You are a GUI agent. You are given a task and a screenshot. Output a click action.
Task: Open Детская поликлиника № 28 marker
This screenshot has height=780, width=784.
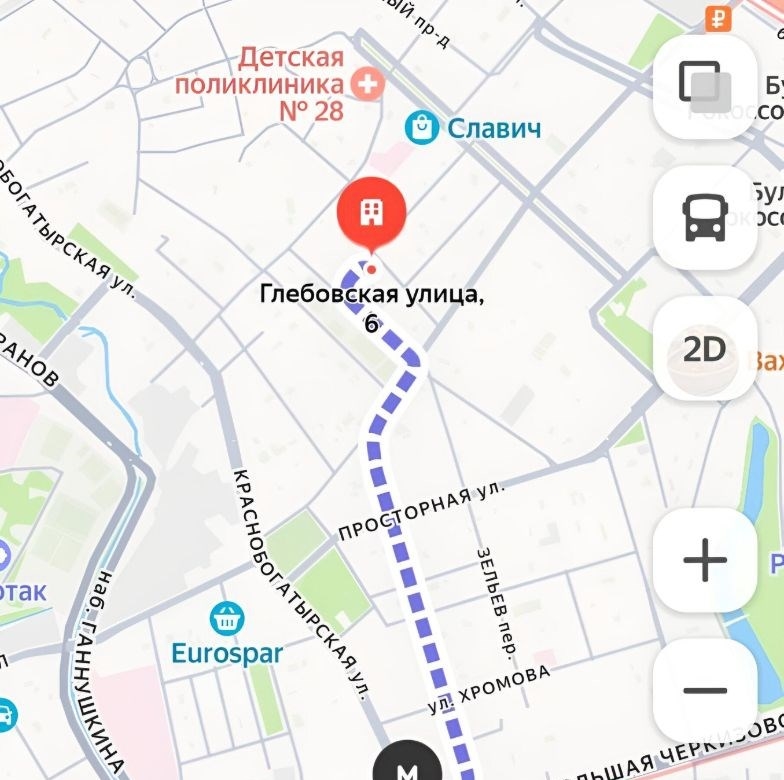coord(369,83)
